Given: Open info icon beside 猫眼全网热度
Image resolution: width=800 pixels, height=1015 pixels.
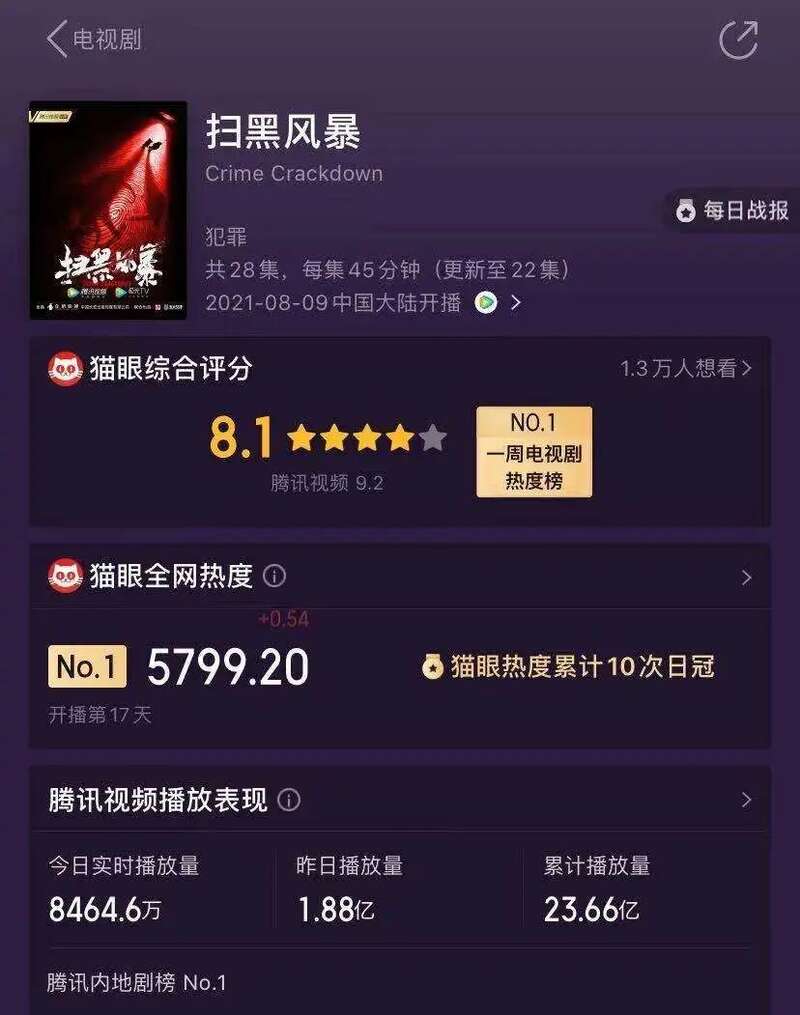Looking at the screenshot, I should [274, 577].
